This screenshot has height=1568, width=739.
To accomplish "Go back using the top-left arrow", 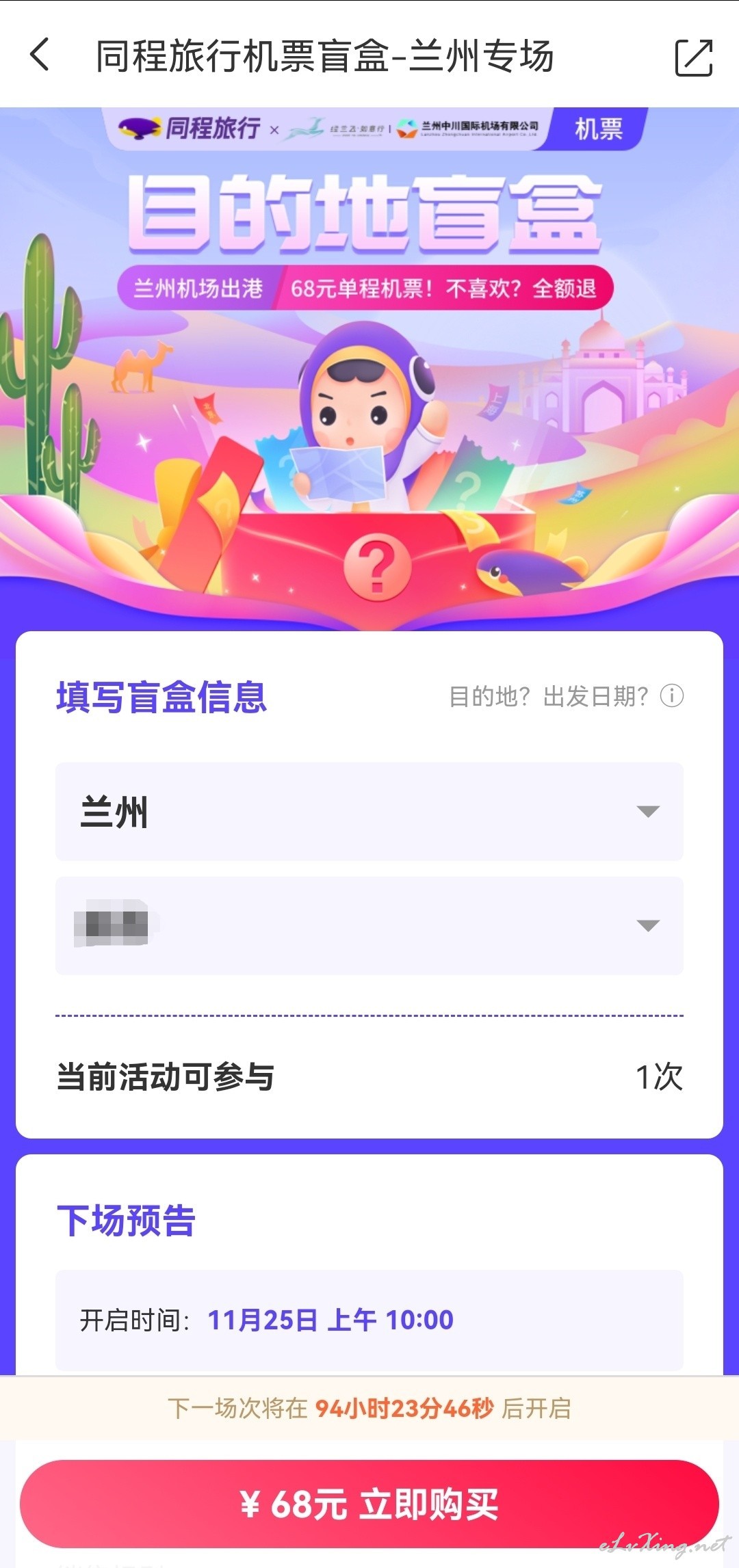I will coord(40,55).
